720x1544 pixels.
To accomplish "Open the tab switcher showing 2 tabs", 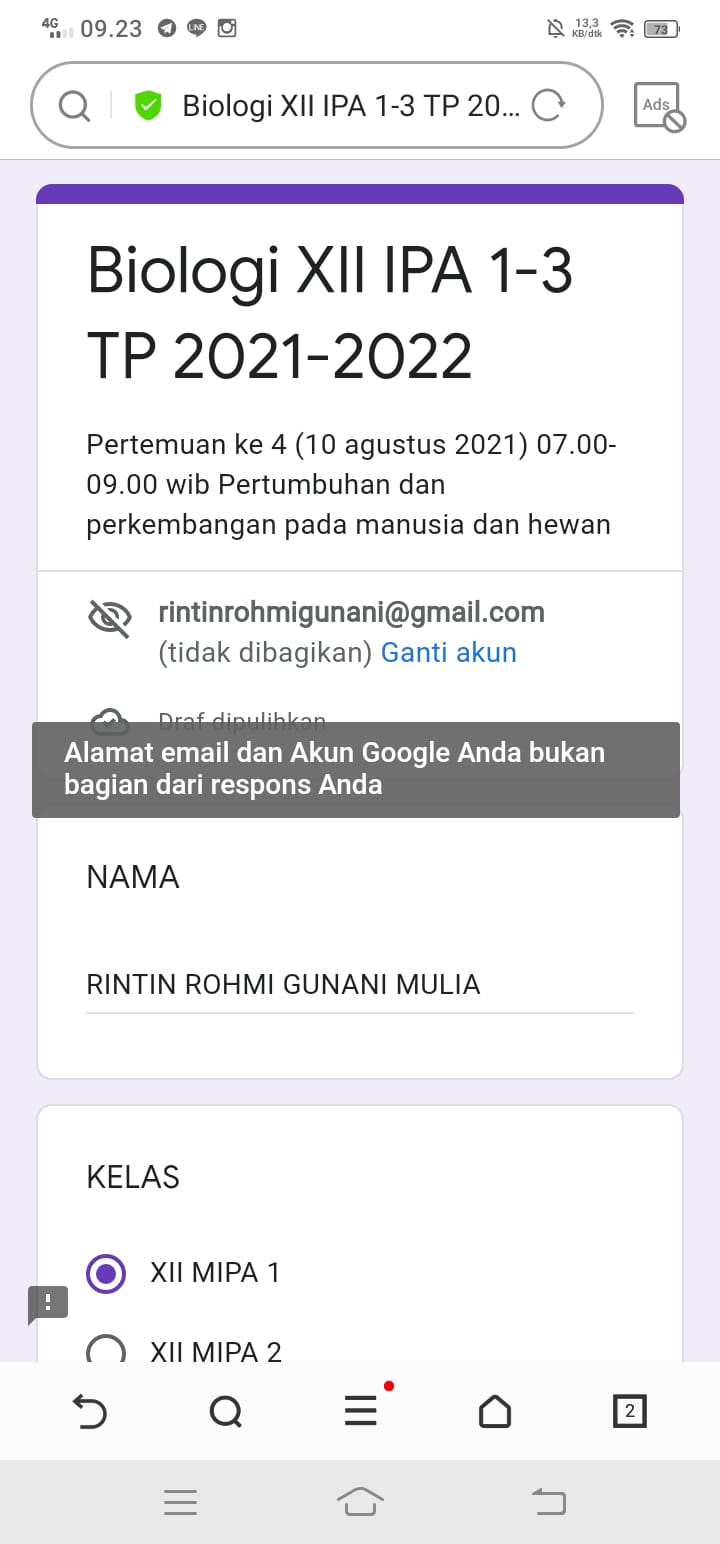I will tap(629, 1412).
